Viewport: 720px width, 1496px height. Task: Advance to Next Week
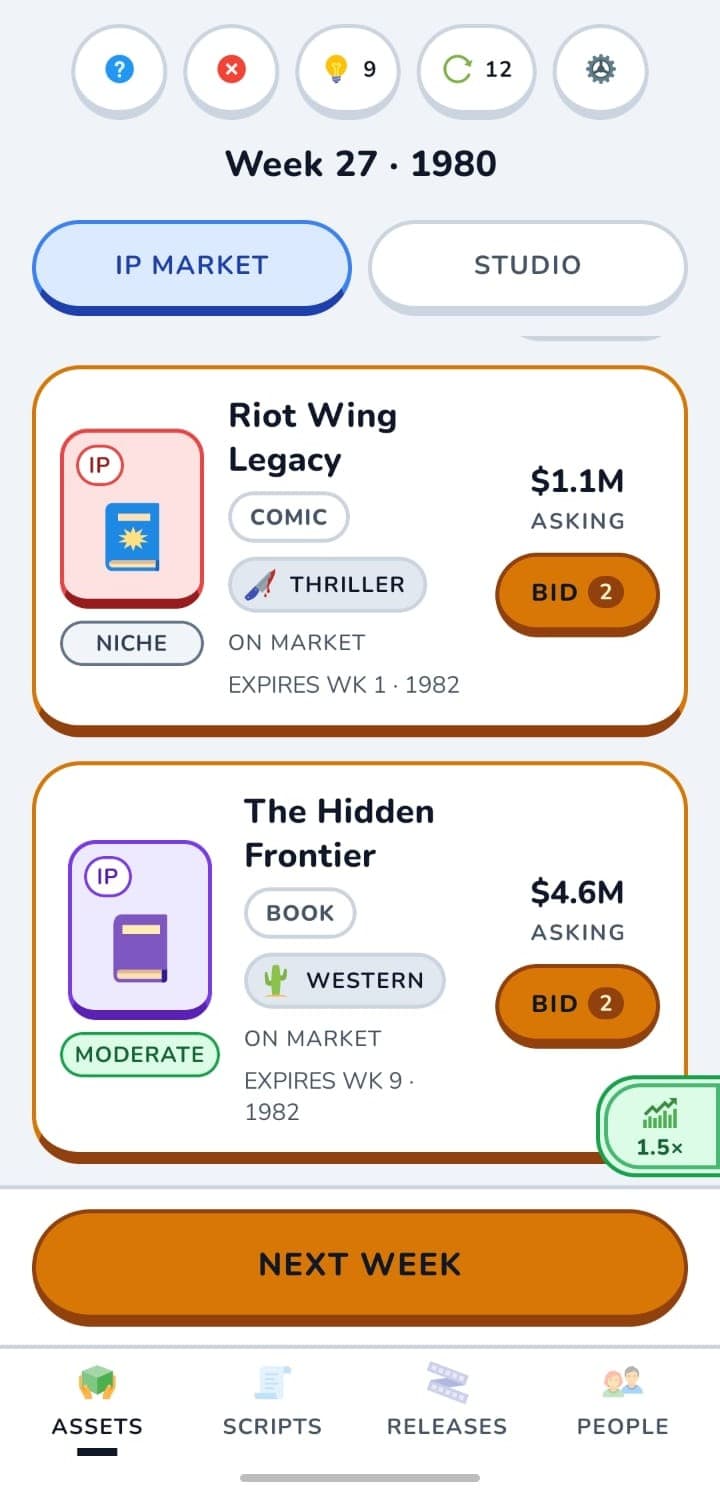pos(360,1266)
